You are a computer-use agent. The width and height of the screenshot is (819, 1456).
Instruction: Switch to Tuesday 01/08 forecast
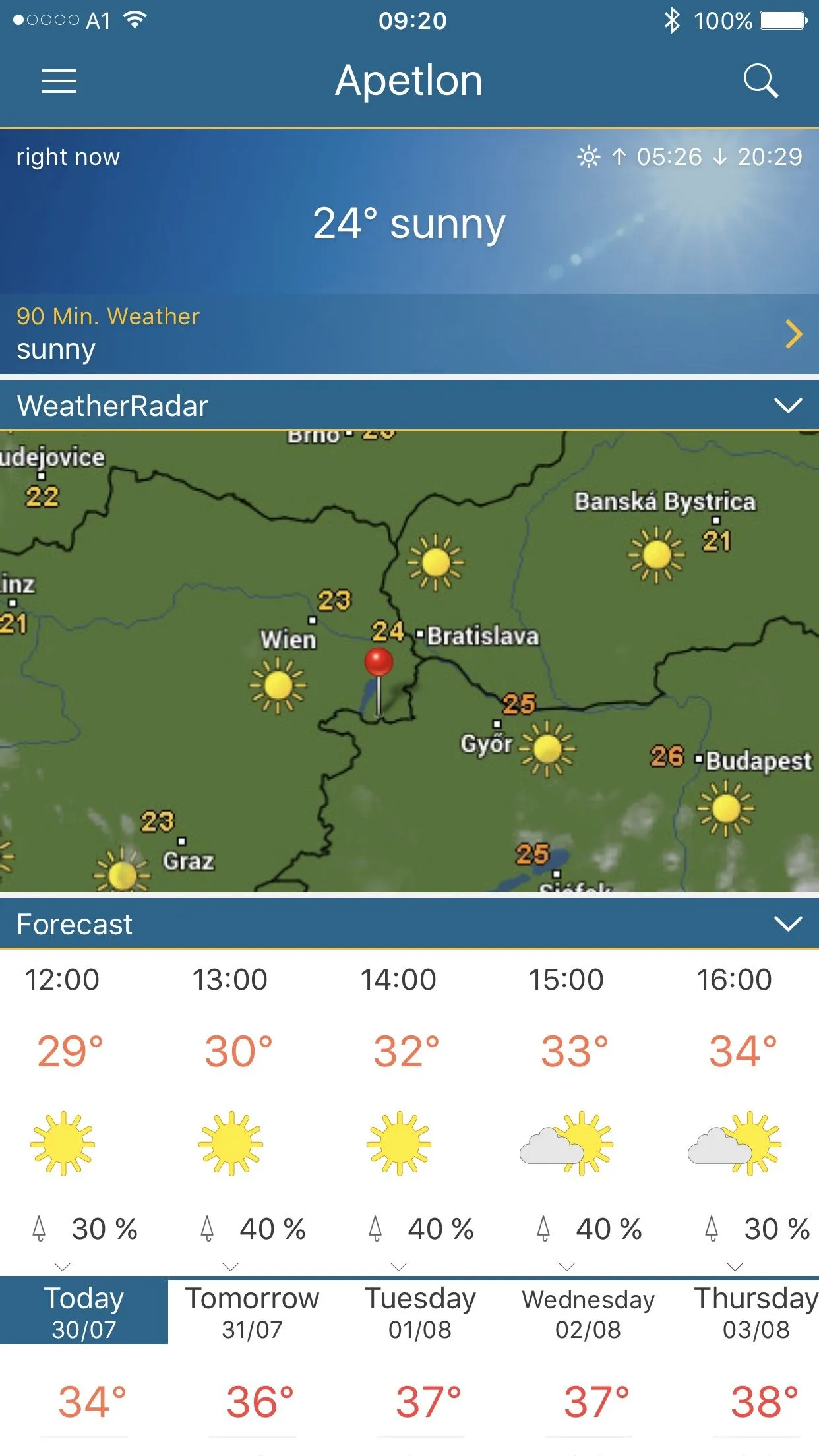click(420, 1311)
